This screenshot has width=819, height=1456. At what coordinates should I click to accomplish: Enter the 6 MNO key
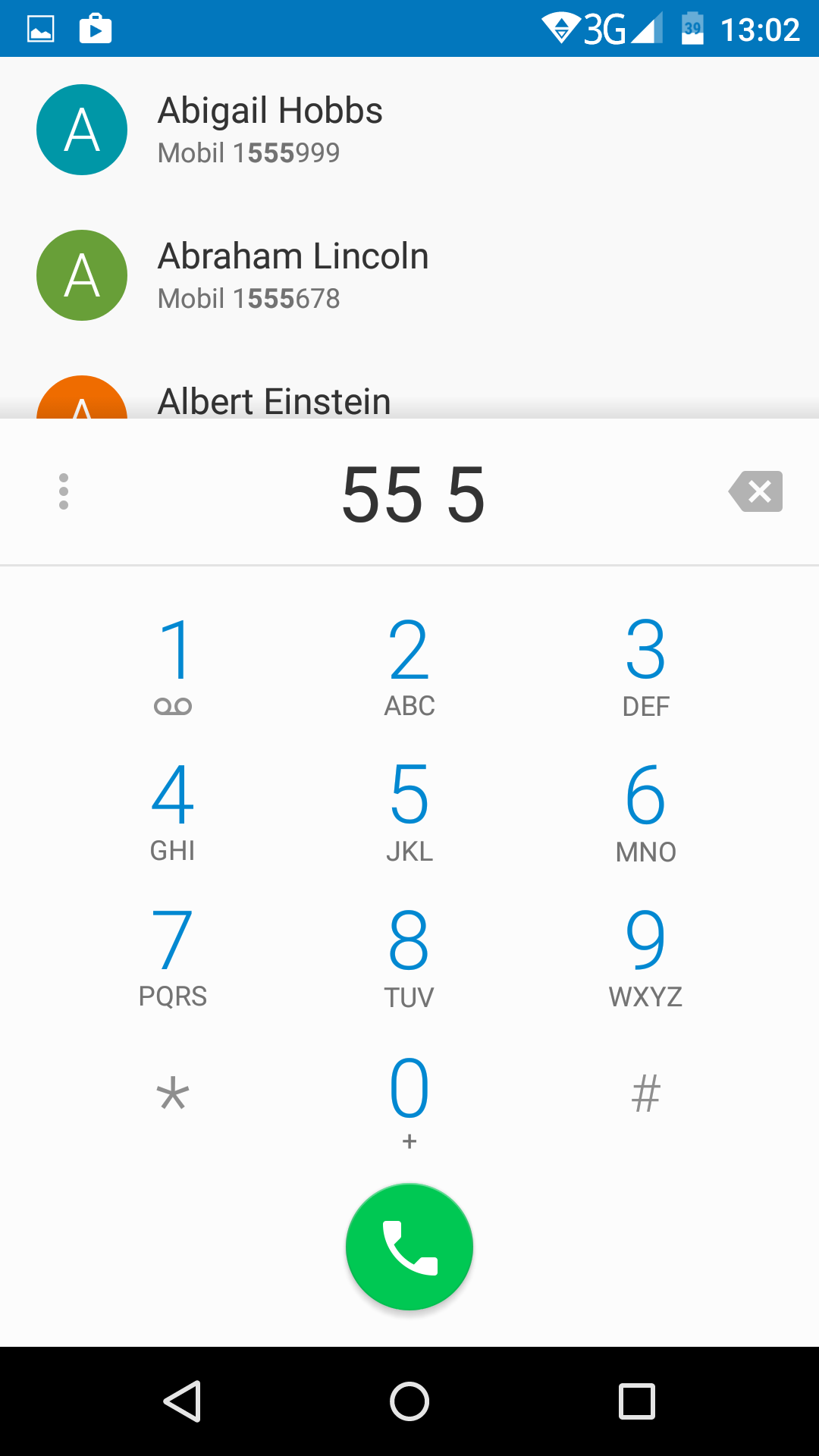(646, 811)
